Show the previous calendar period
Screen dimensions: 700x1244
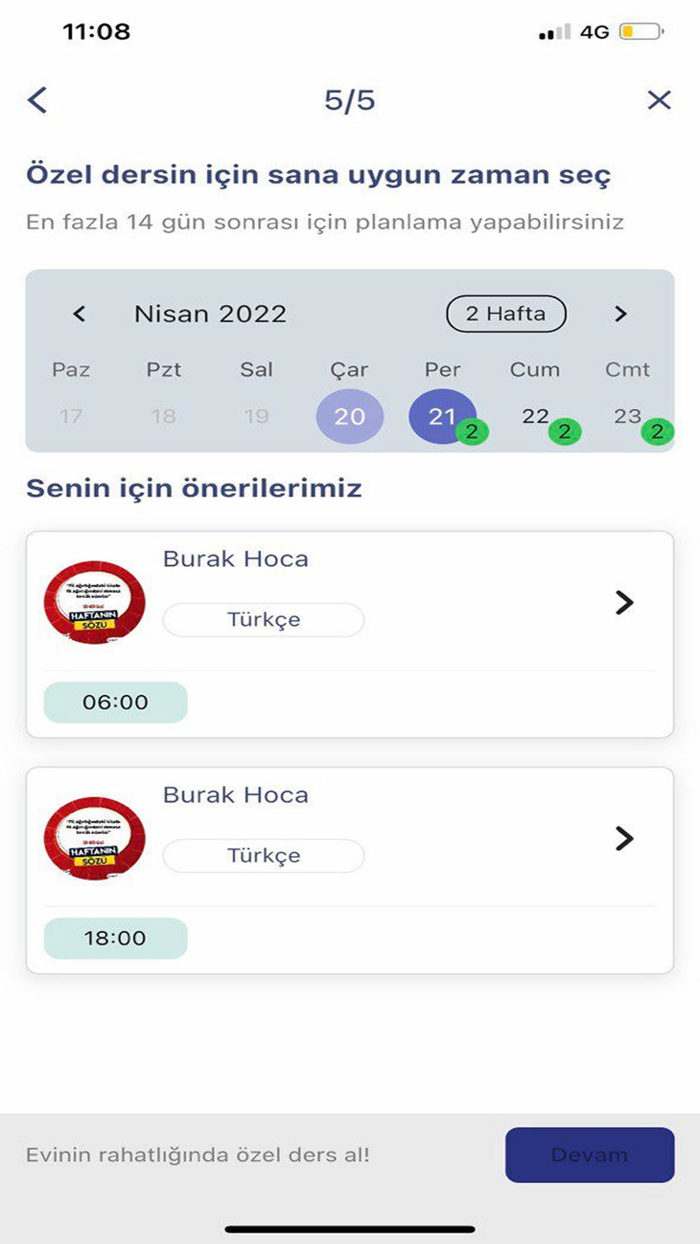tap(80, 314)
